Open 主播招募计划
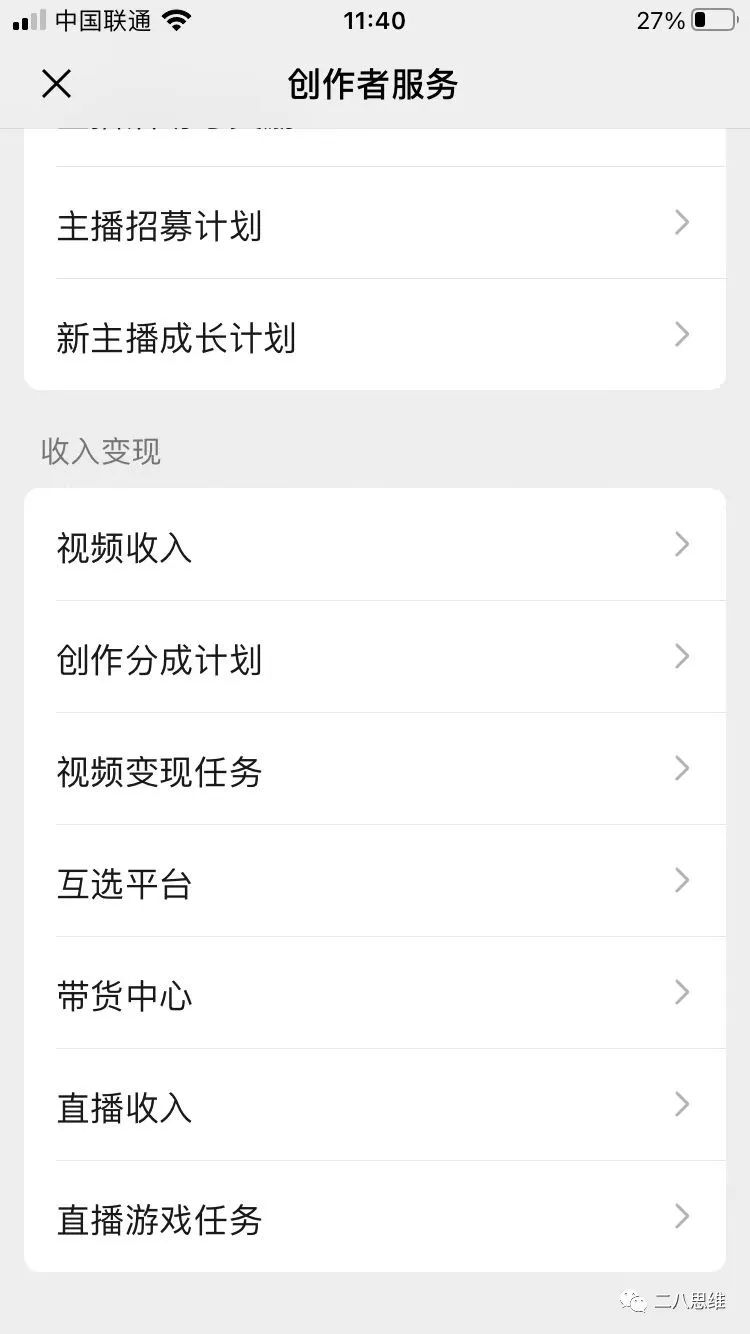The height and width of the screenshot is (1334, 750). tap(374, 224)
